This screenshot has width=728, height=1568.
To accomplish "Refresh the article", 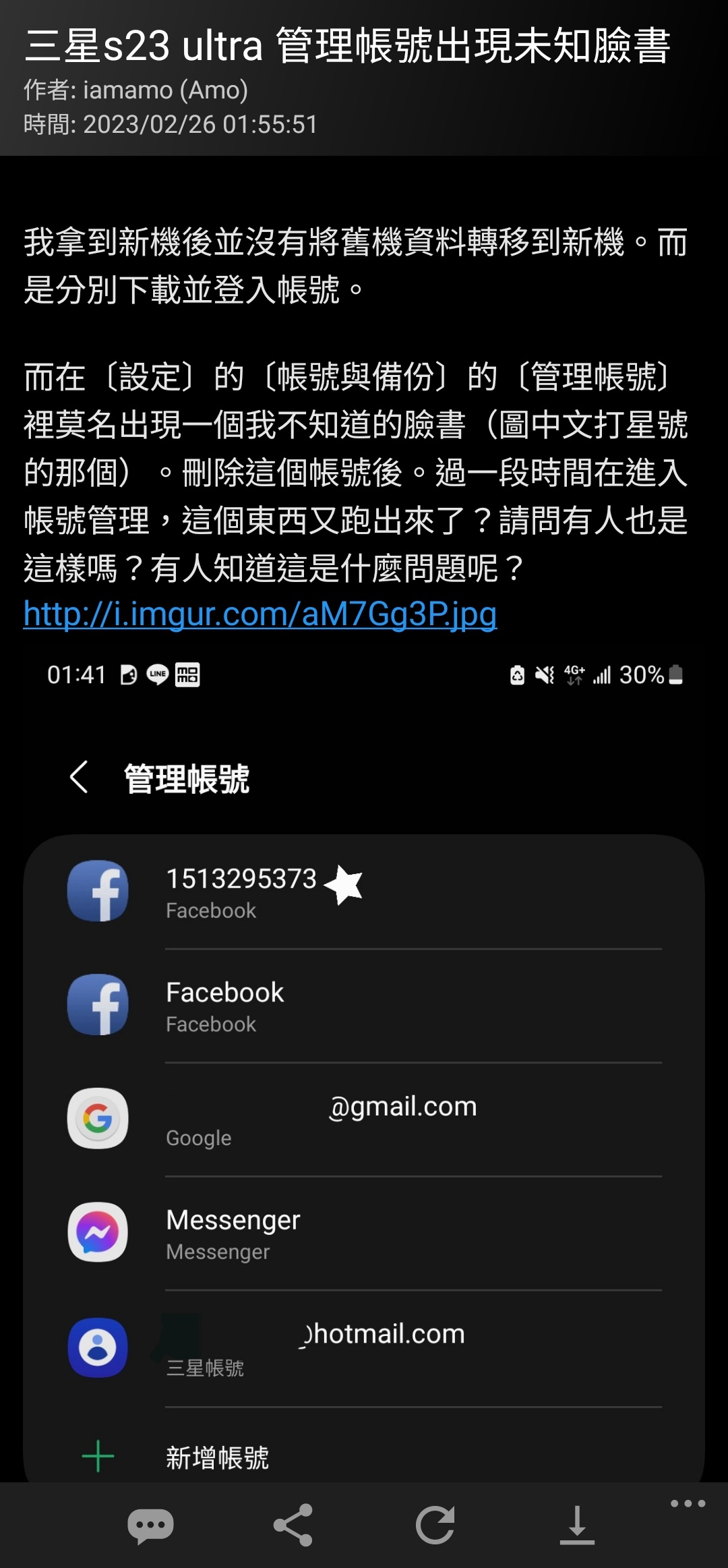I will (x=435, y=1526).
